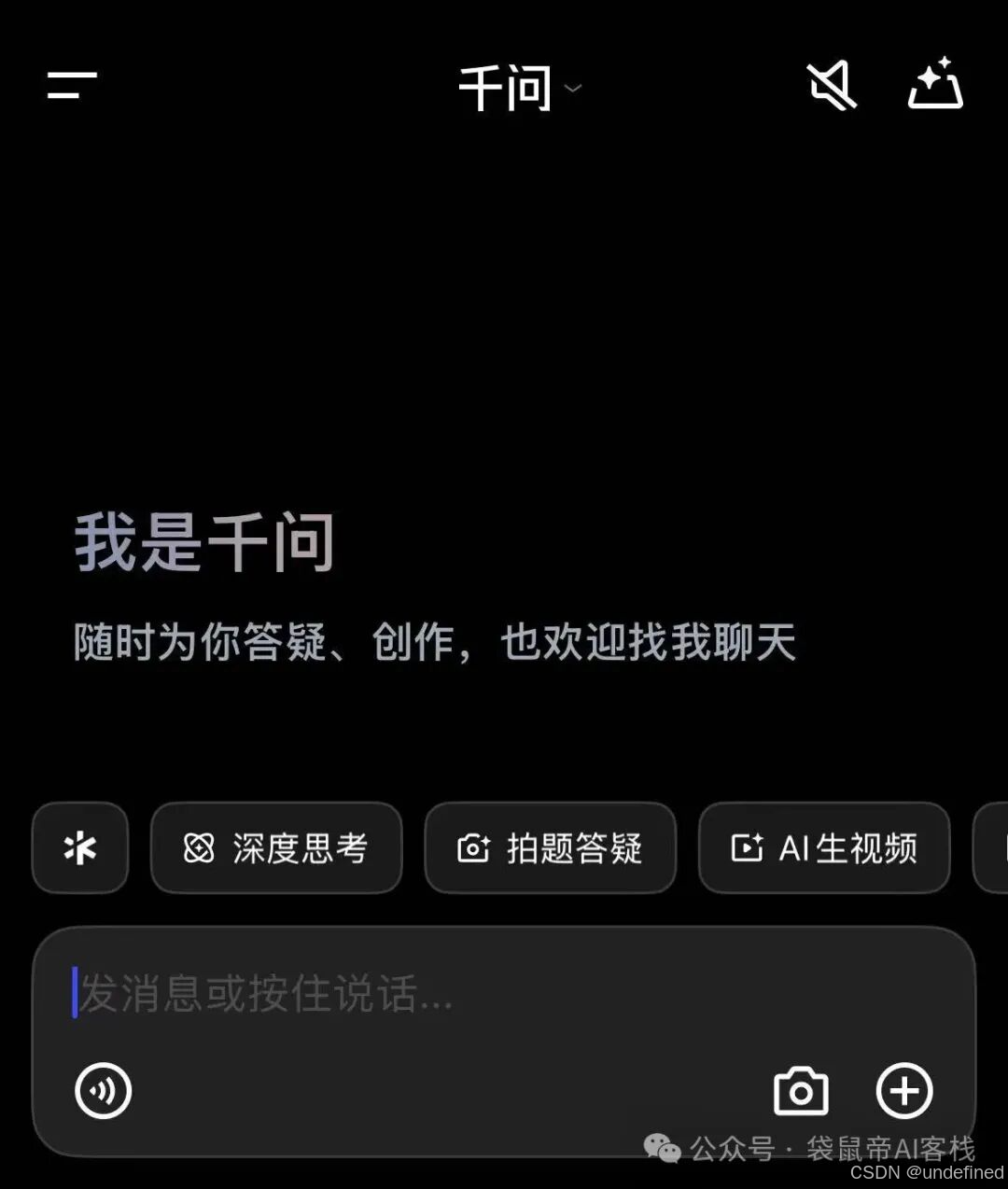The height and width of the screenshot is (1189, 1008).
Task: Click the atom icon inside the 深度思考 chip
Action: pos(199,848)
